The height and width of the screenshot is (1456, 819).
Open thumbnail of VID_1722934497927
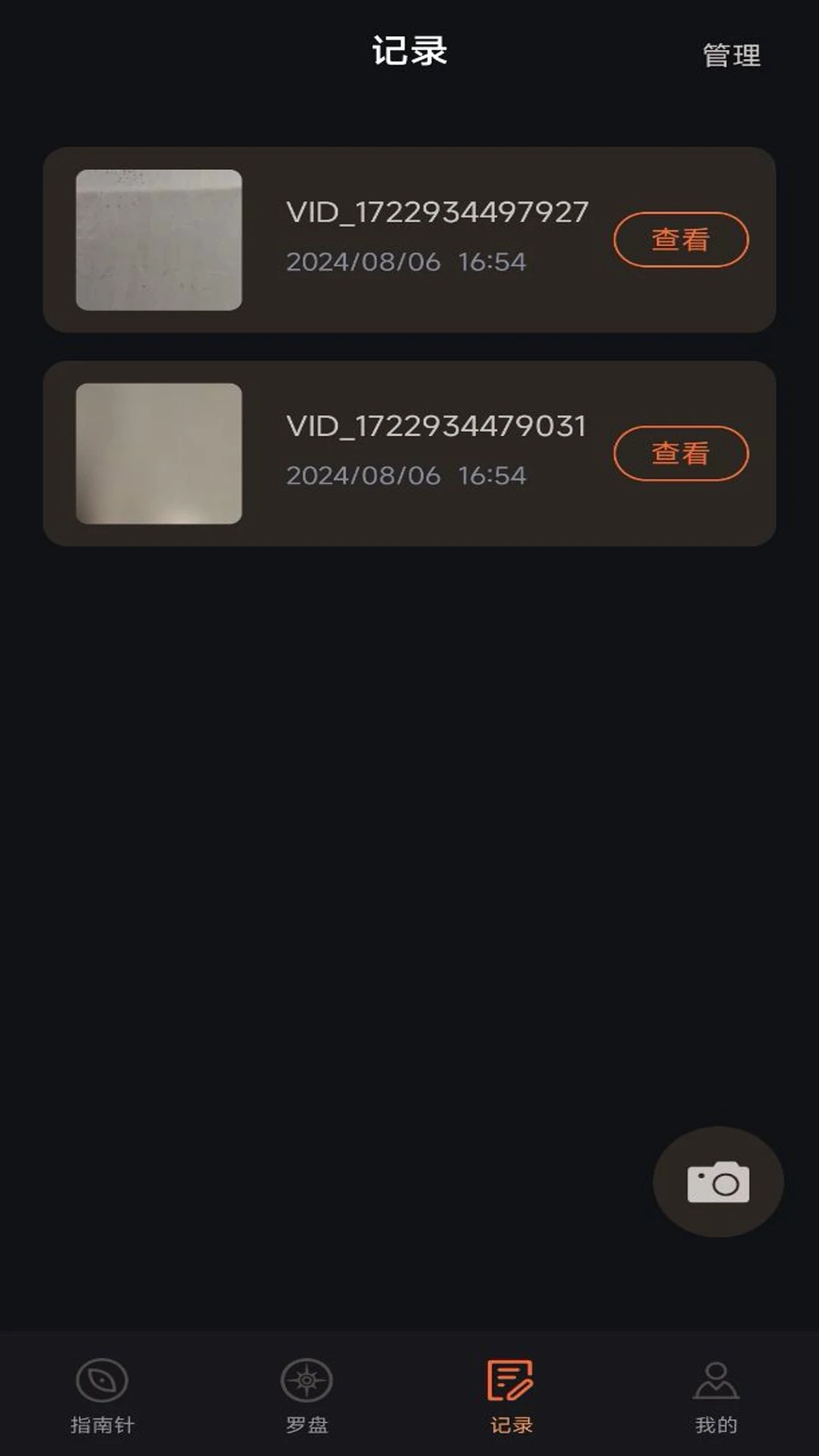[x=160, y=240]
